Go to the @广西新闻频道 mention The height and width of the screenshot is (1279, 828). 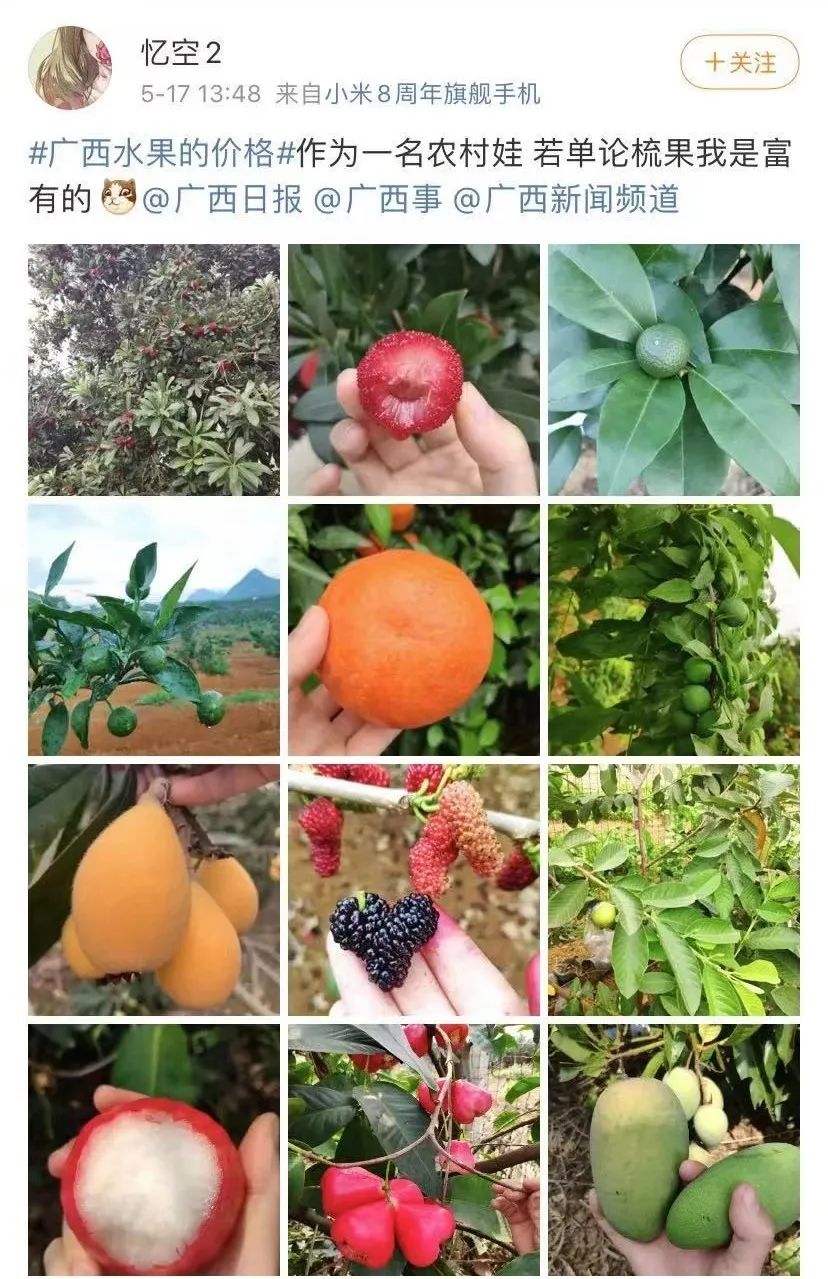coord(566,199)
